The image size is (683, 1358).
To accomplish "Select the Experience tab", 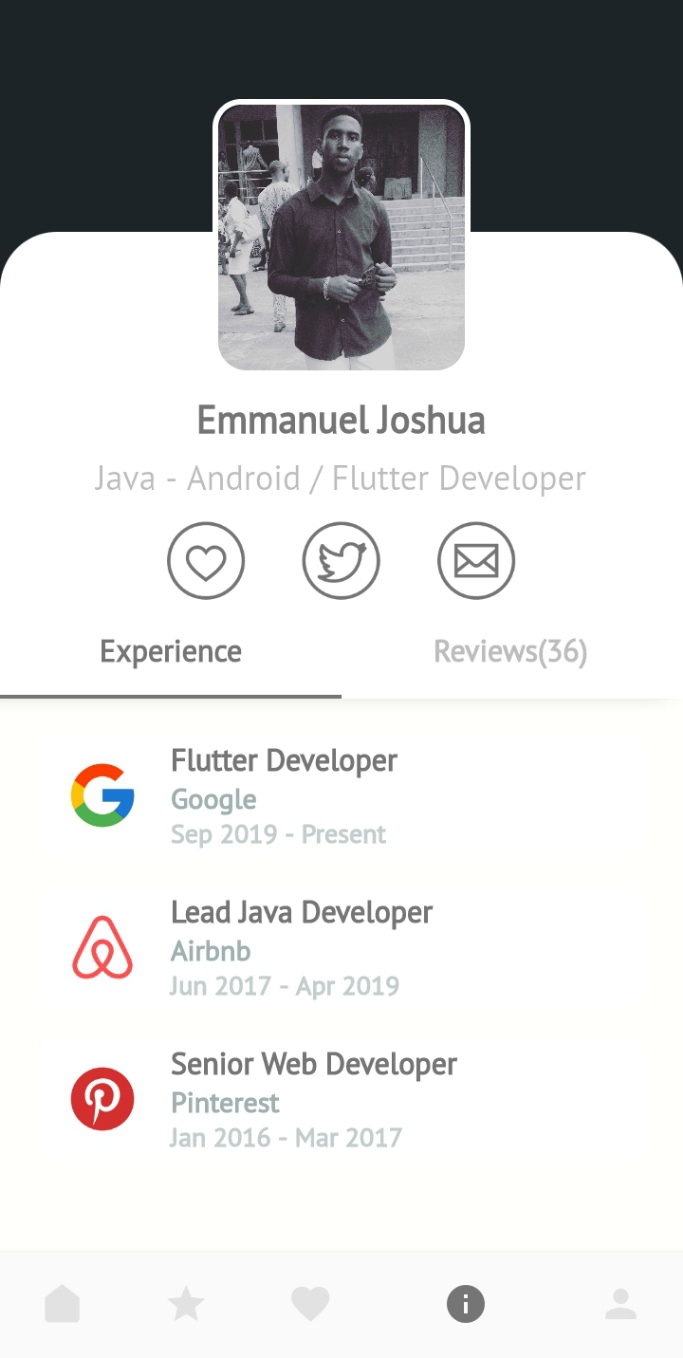I will click(171, 652).
